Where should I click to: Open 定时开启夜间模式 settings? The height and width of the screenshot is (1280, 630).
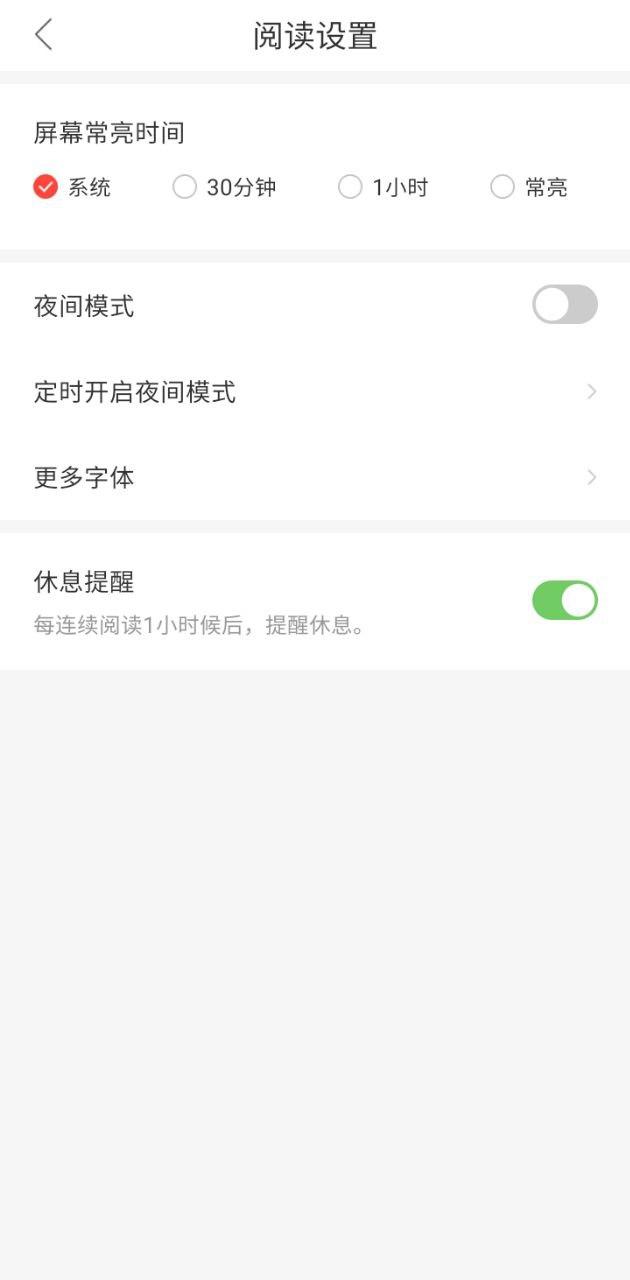point(315,392)
